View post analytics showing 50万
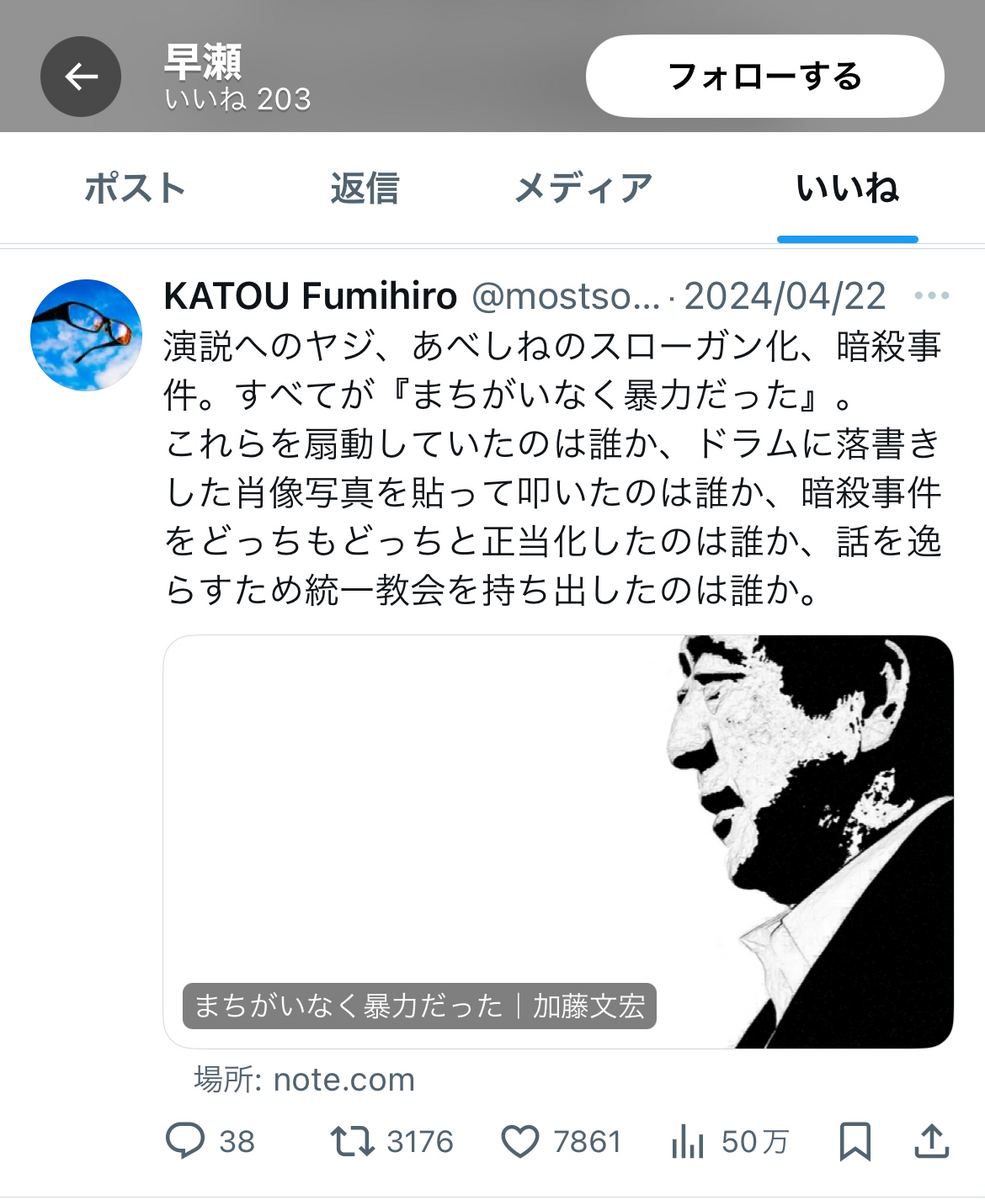 pos(687,1141)
